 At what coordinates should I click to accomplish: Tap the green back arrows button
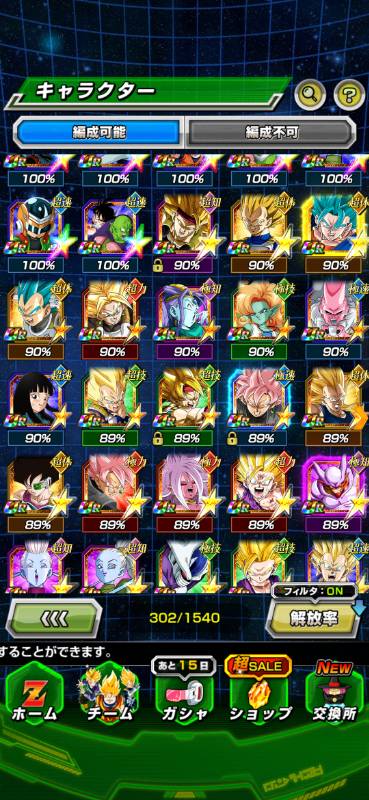click(54, 619)
